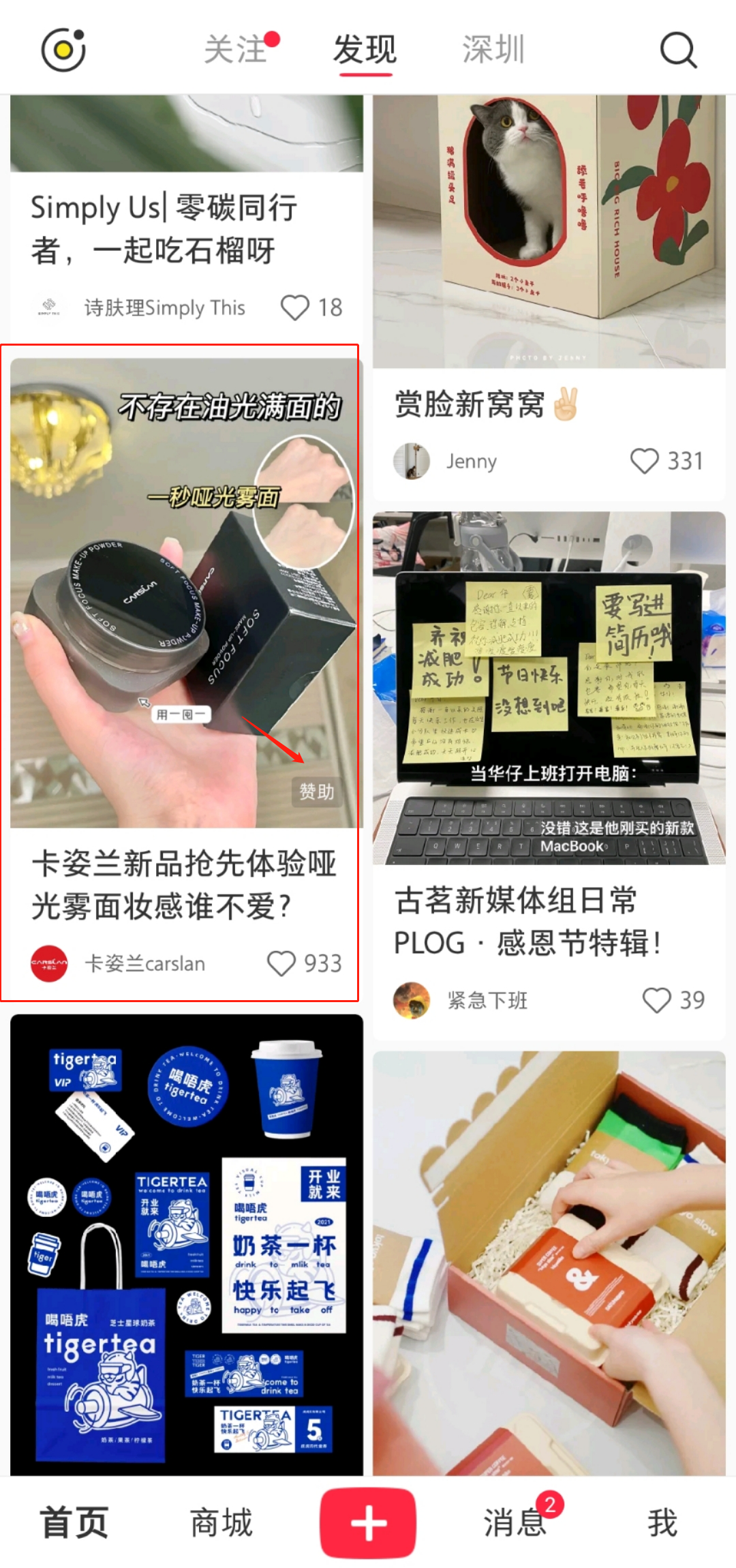Screen dimensions: 736x1568
Task: Like the 卡姿兰carslan post
Action: click(281, 963)
